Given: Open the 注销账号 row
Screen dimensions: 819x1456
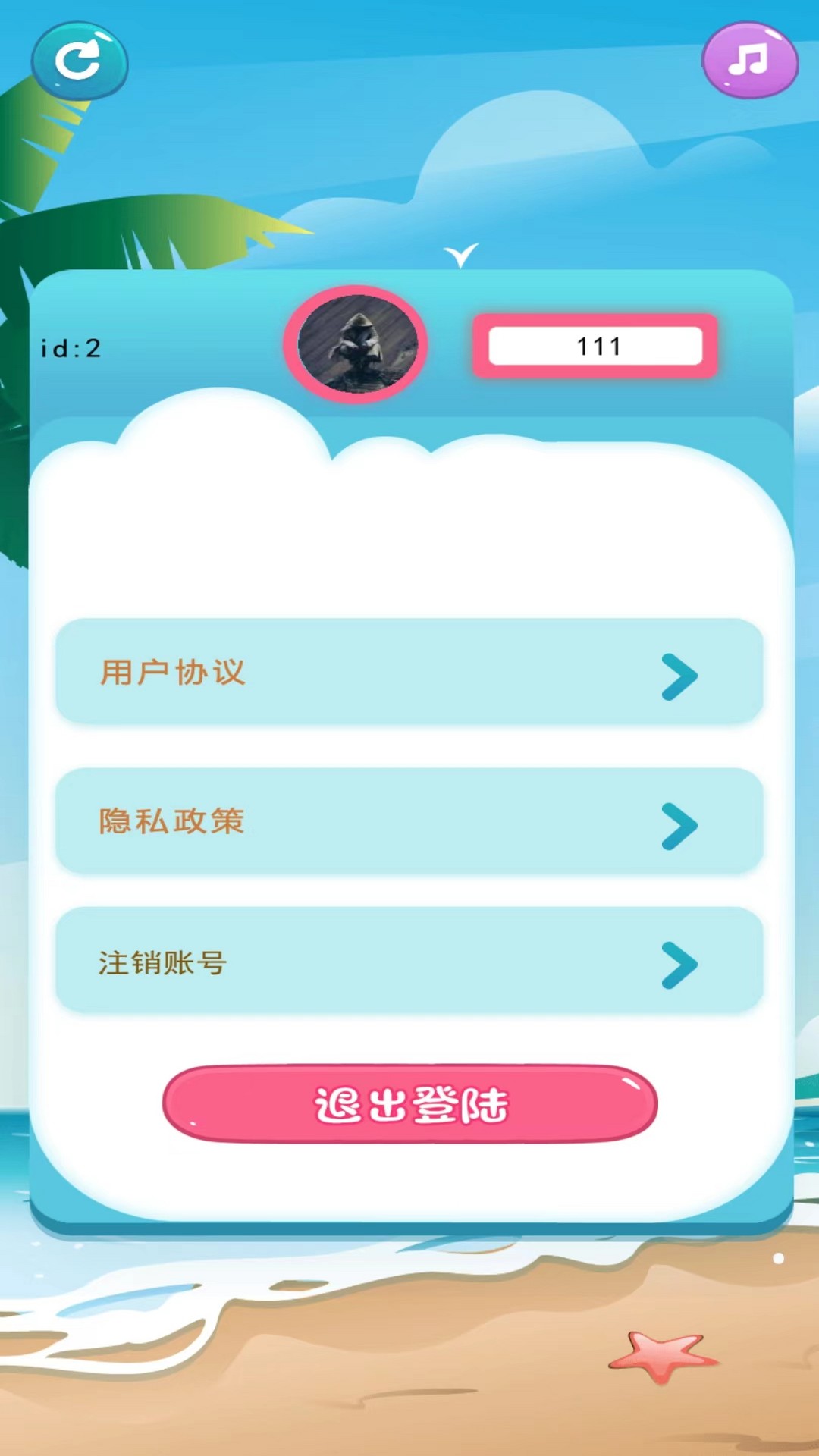Looking at the screenshot, I should coord(409,962).
